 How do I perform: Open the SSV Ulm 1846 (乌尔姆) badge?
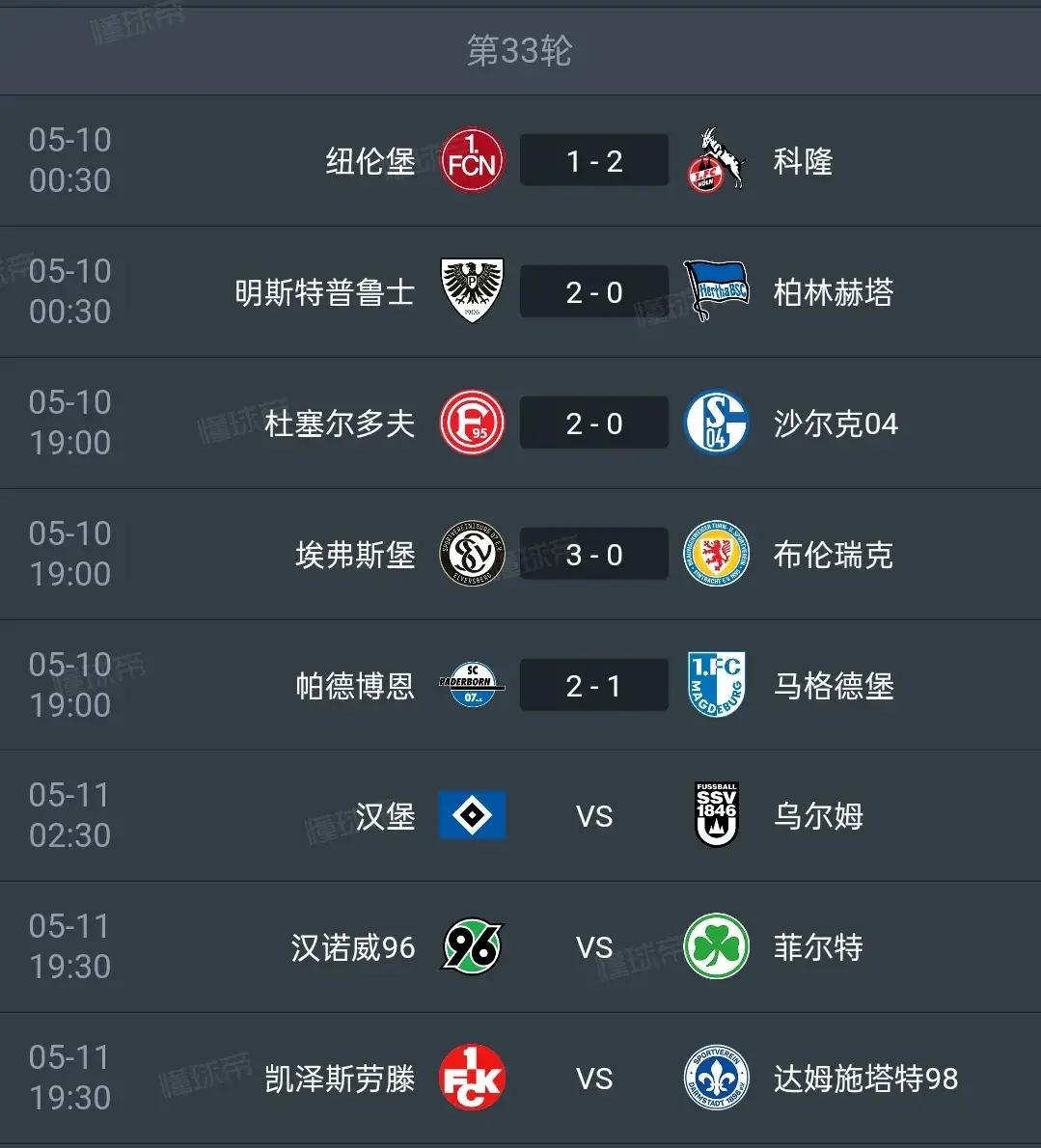tap(715, 815)
